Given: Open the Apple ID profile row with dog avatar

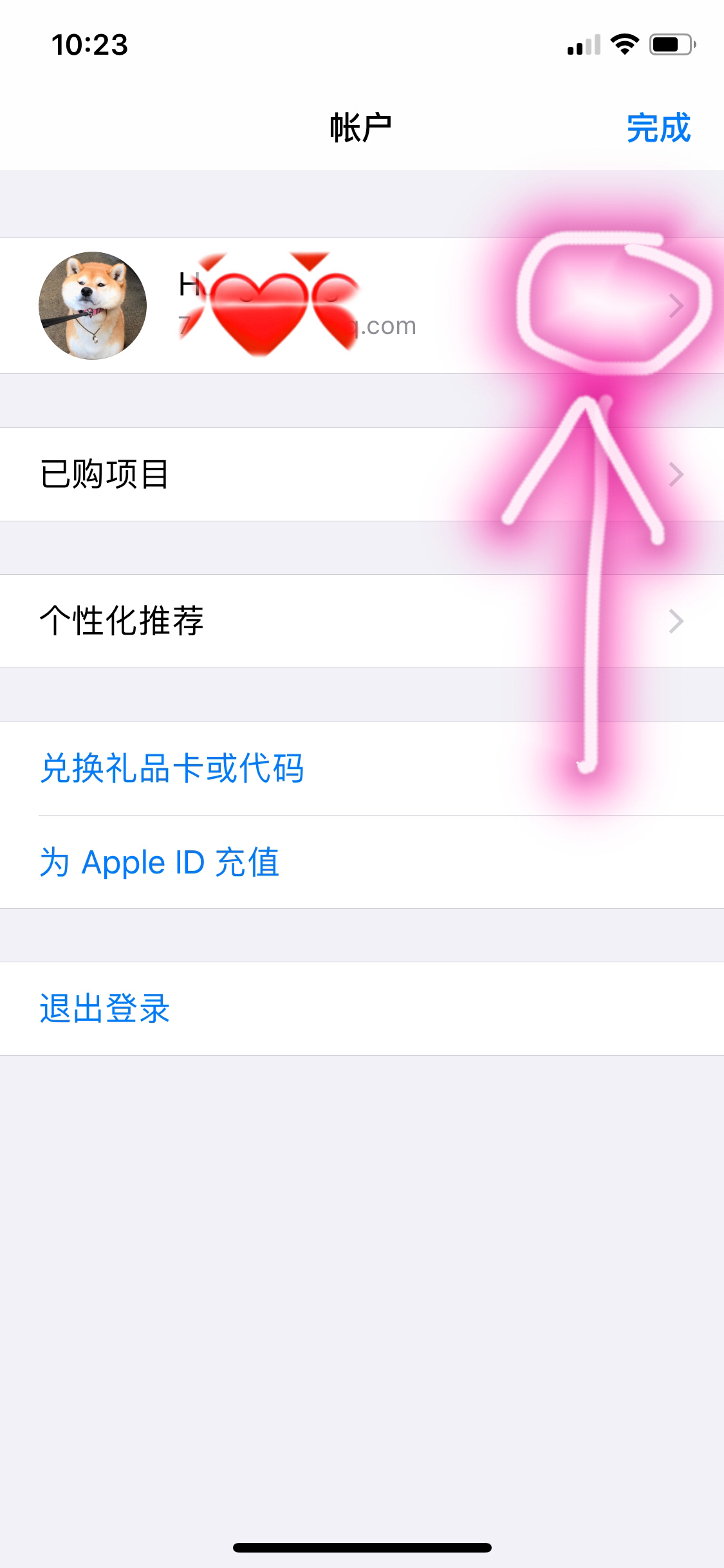Looking at the screenshot, I should pos(360,306).
